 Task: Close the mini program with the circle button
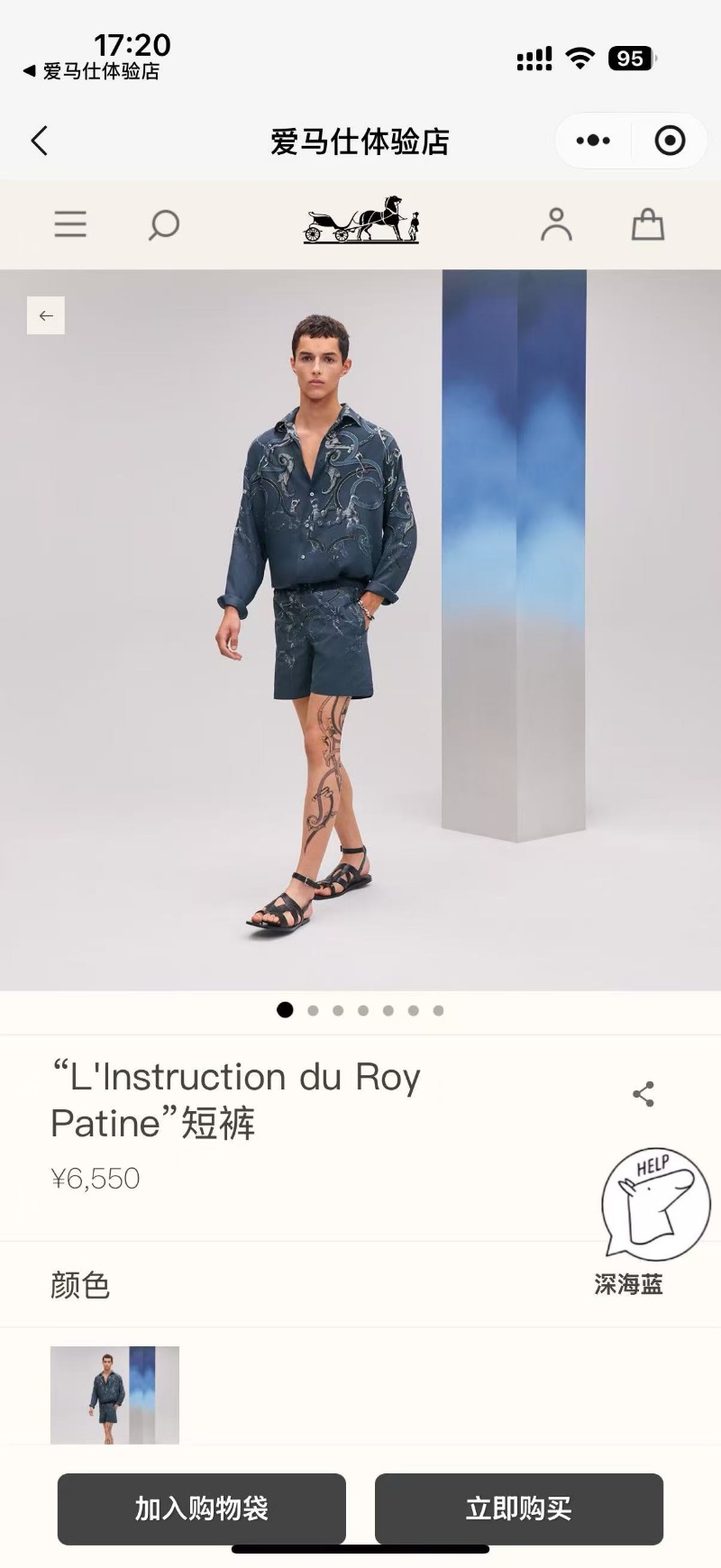coord(670,141)
